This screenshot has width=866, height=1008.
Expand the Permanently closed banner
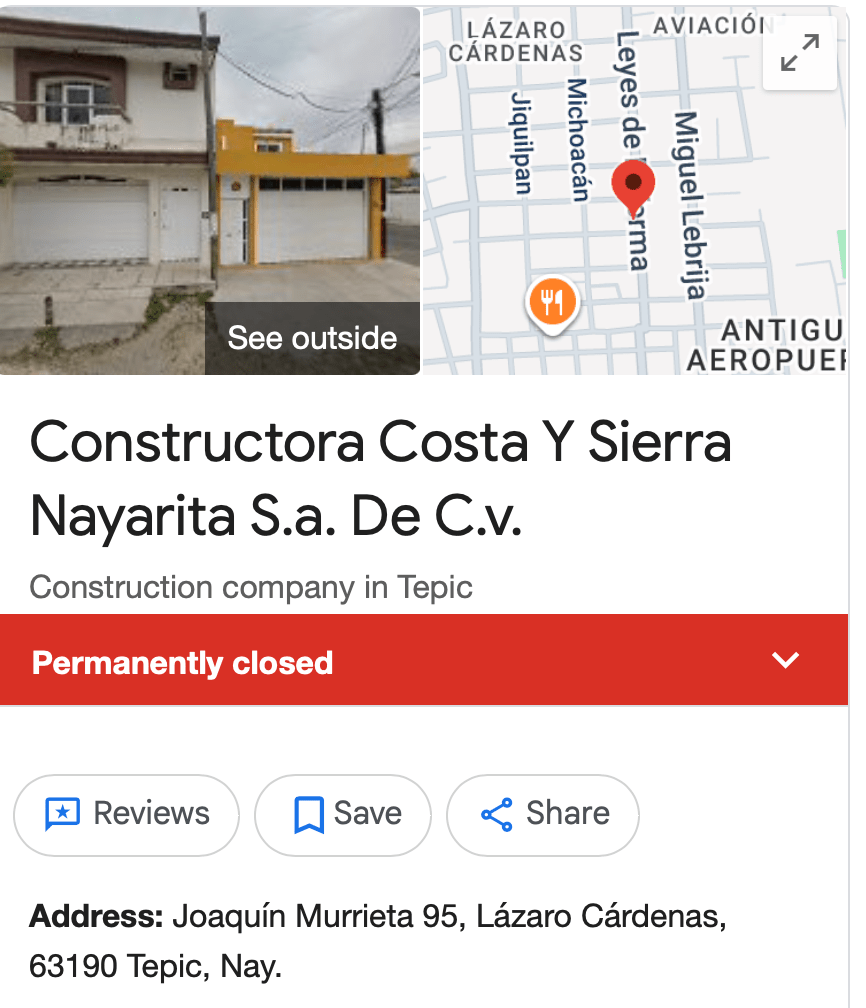786,660
